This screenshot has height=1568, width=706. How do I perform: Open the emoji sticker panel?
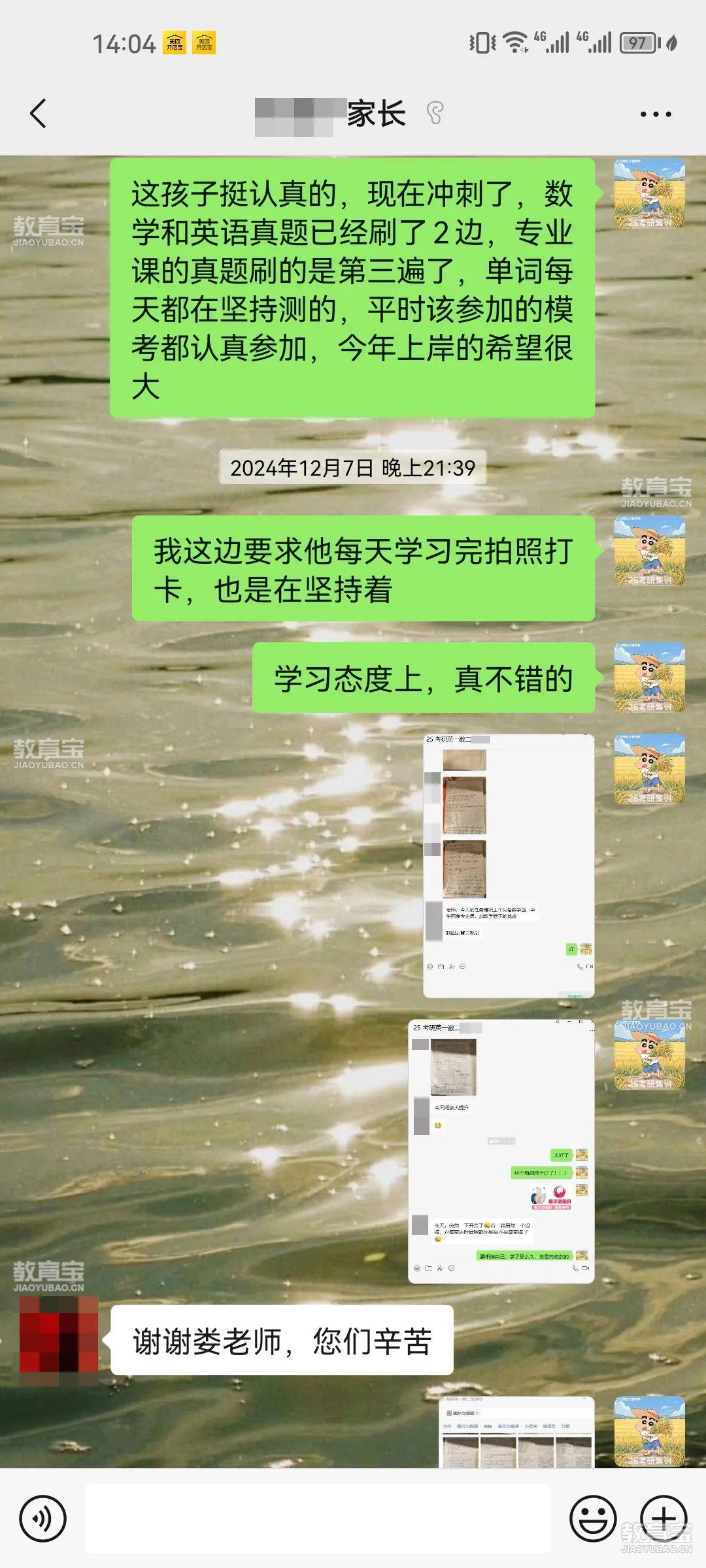[592, 1519]
